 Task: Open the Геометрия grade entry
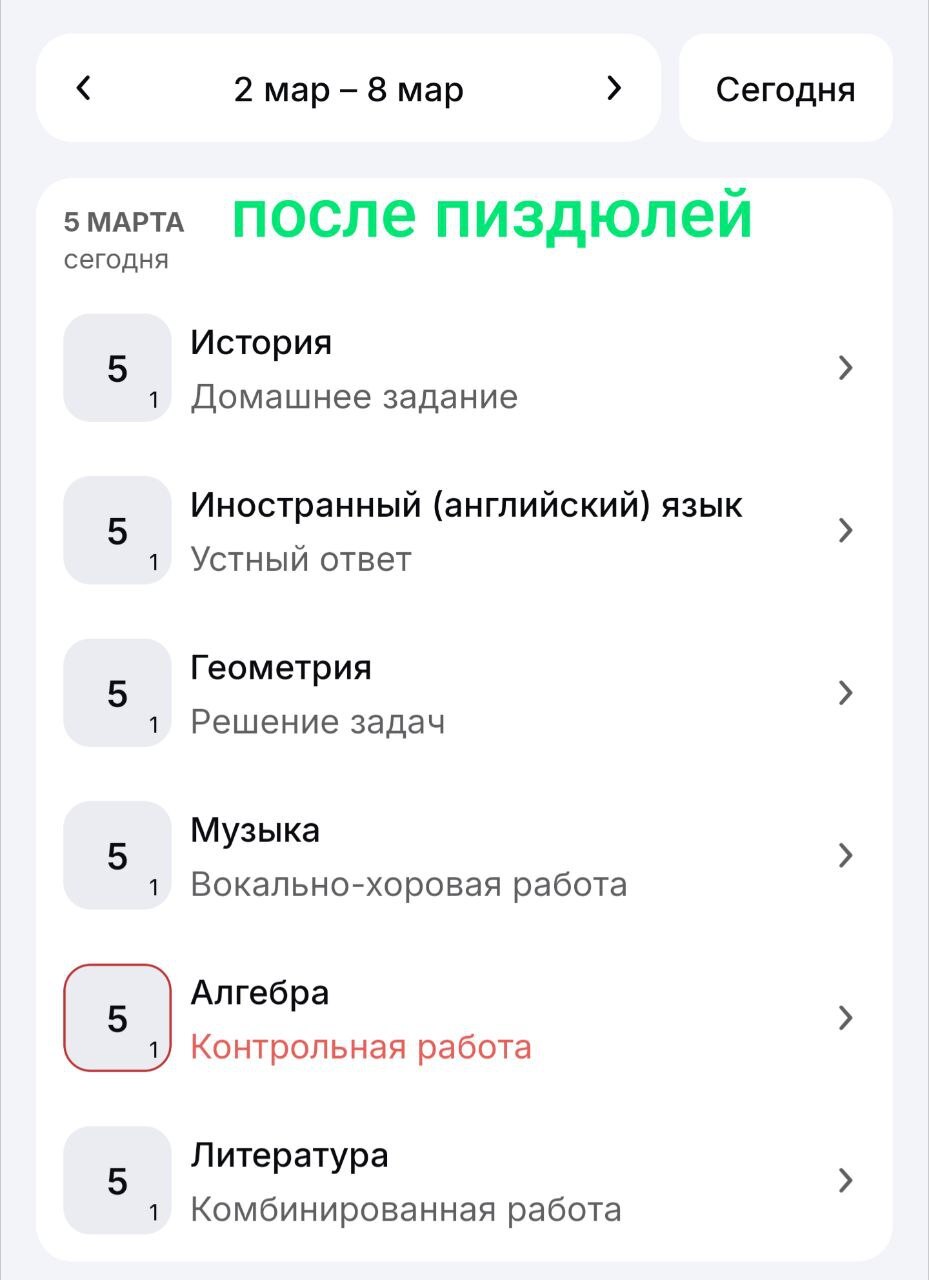(464, 693)
